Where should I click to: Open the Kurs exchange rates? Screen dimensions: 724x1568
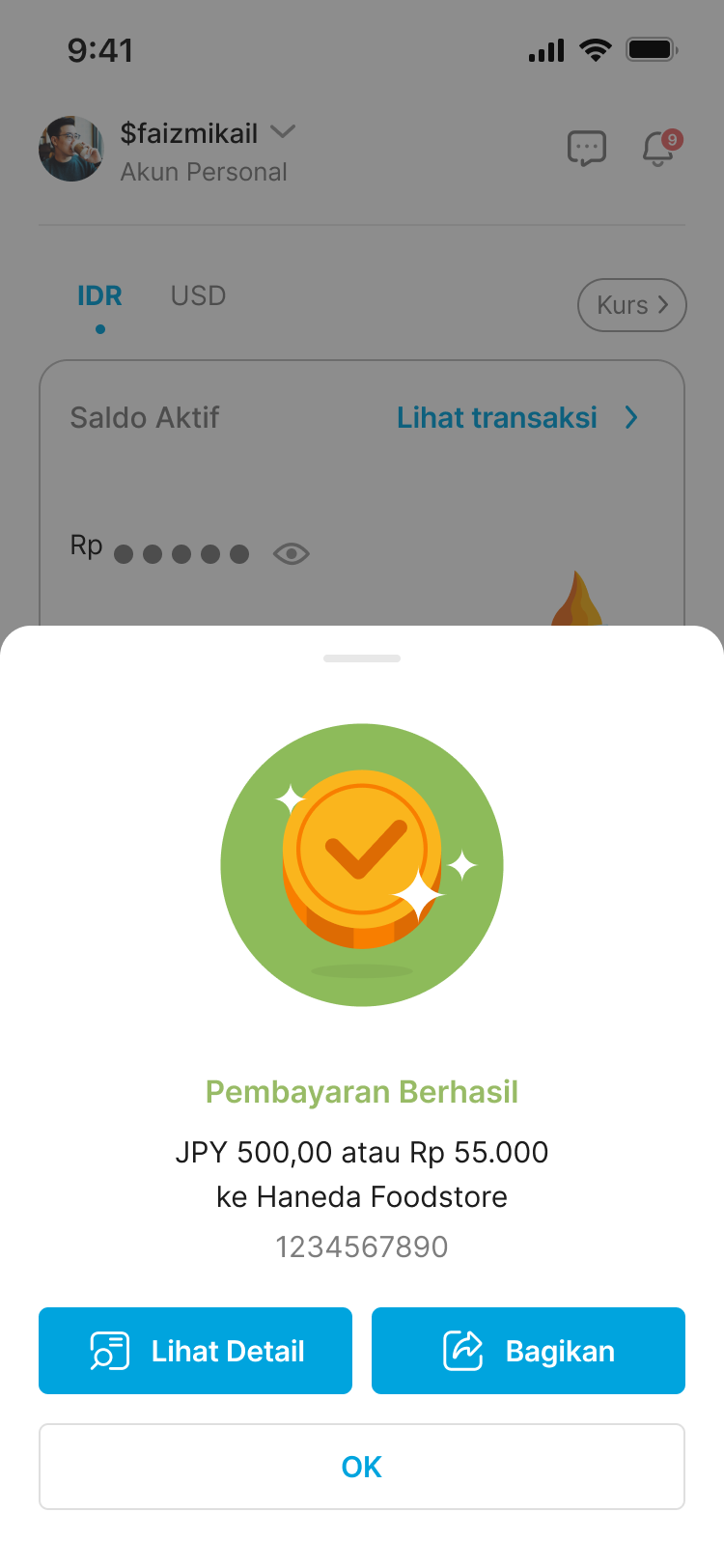click(x=631, y=305)
